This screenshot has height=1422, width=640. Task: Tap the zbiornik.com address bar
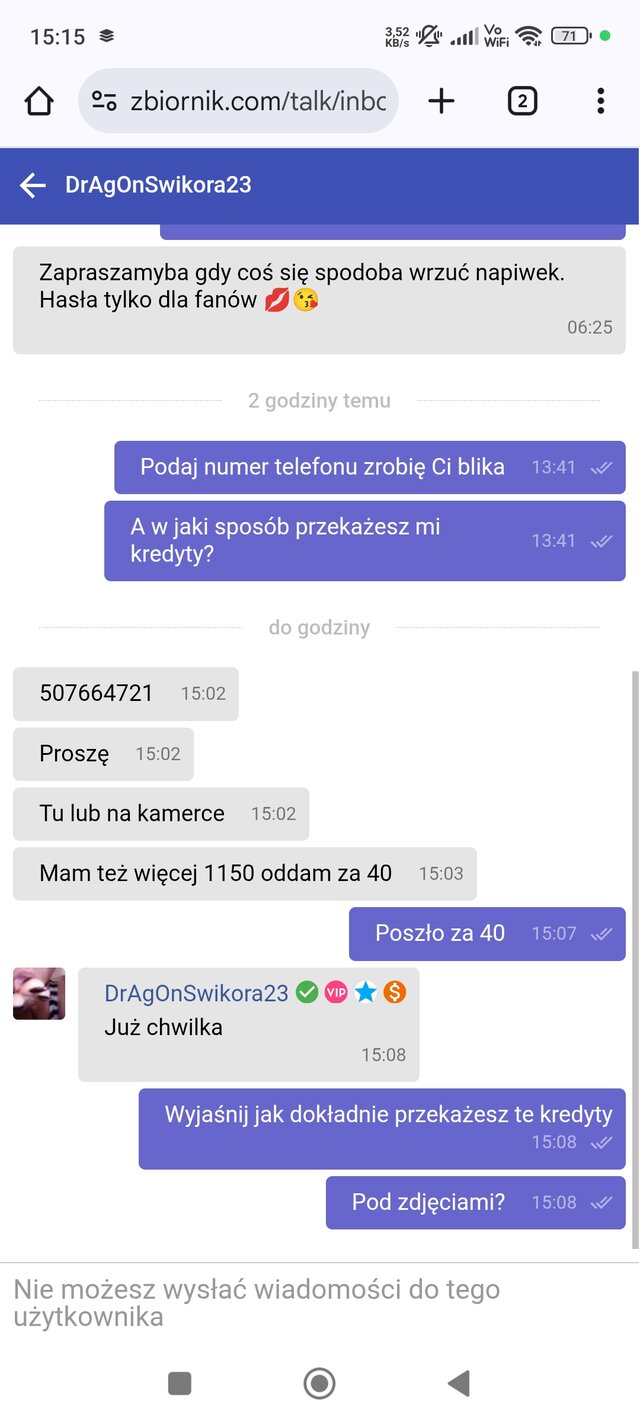(256, 101)
